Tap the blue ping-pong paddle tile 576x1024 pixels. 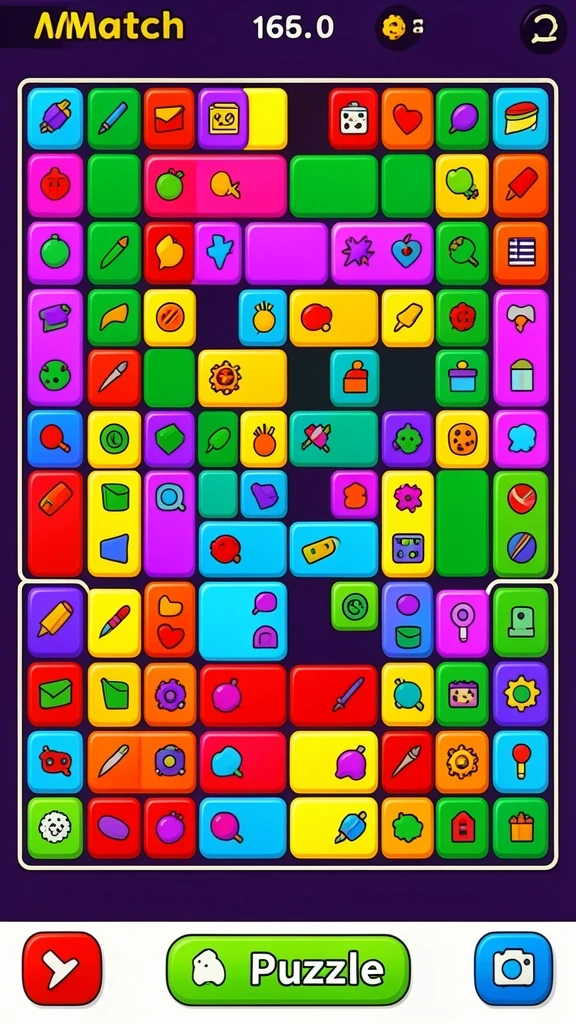[55, 439]
